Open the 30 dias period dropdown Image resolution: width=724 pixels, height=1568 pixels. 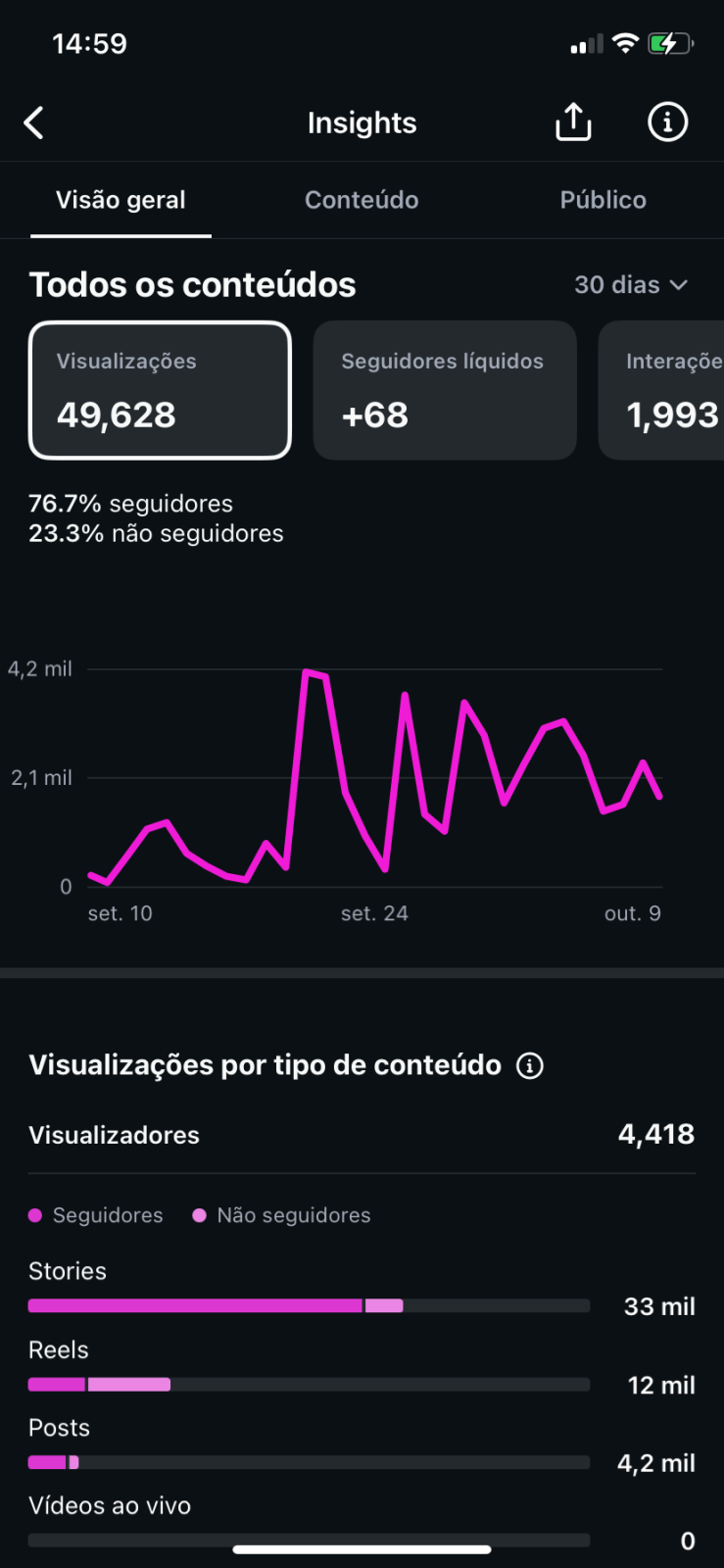(631, 285)
